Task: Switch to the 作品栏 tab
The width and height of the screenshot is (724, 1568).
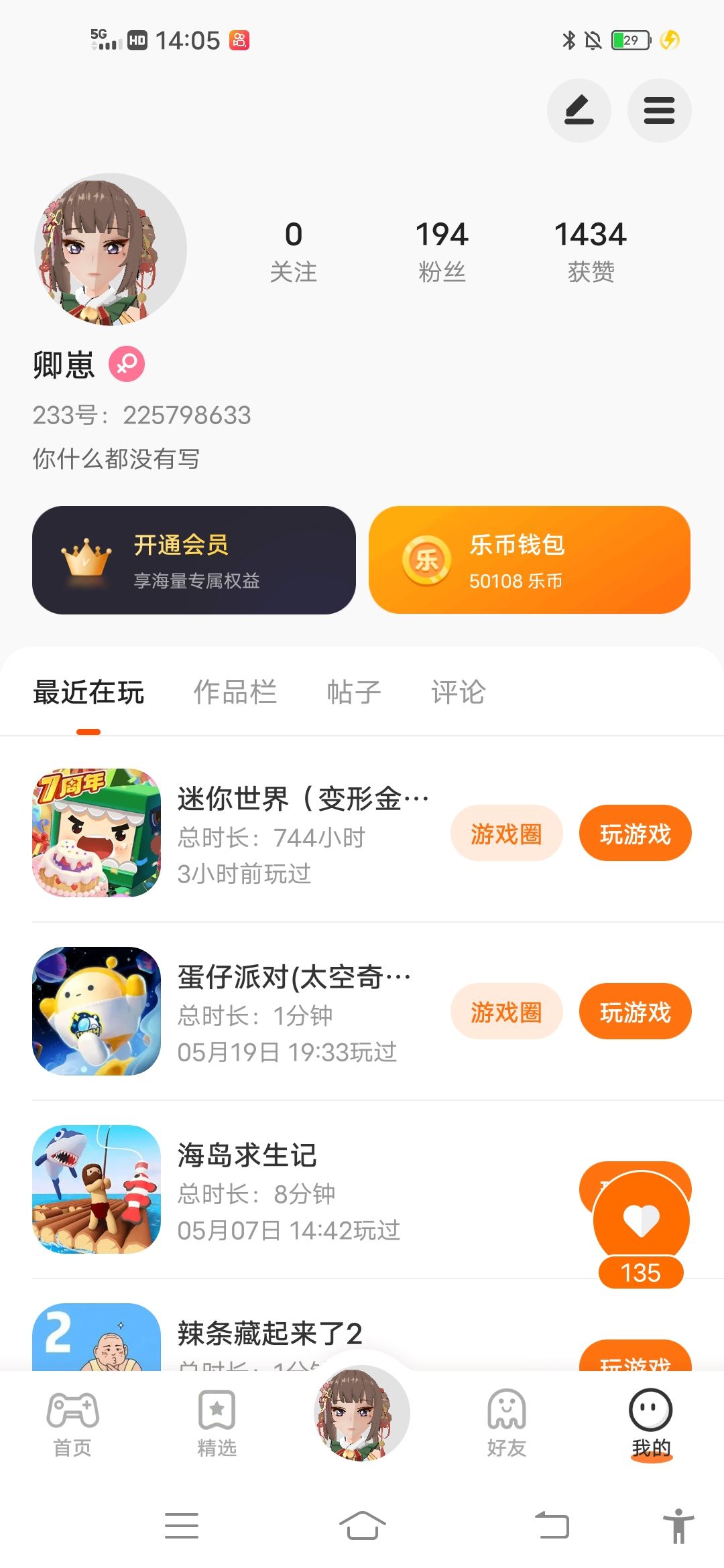Action: pos(235,692)
